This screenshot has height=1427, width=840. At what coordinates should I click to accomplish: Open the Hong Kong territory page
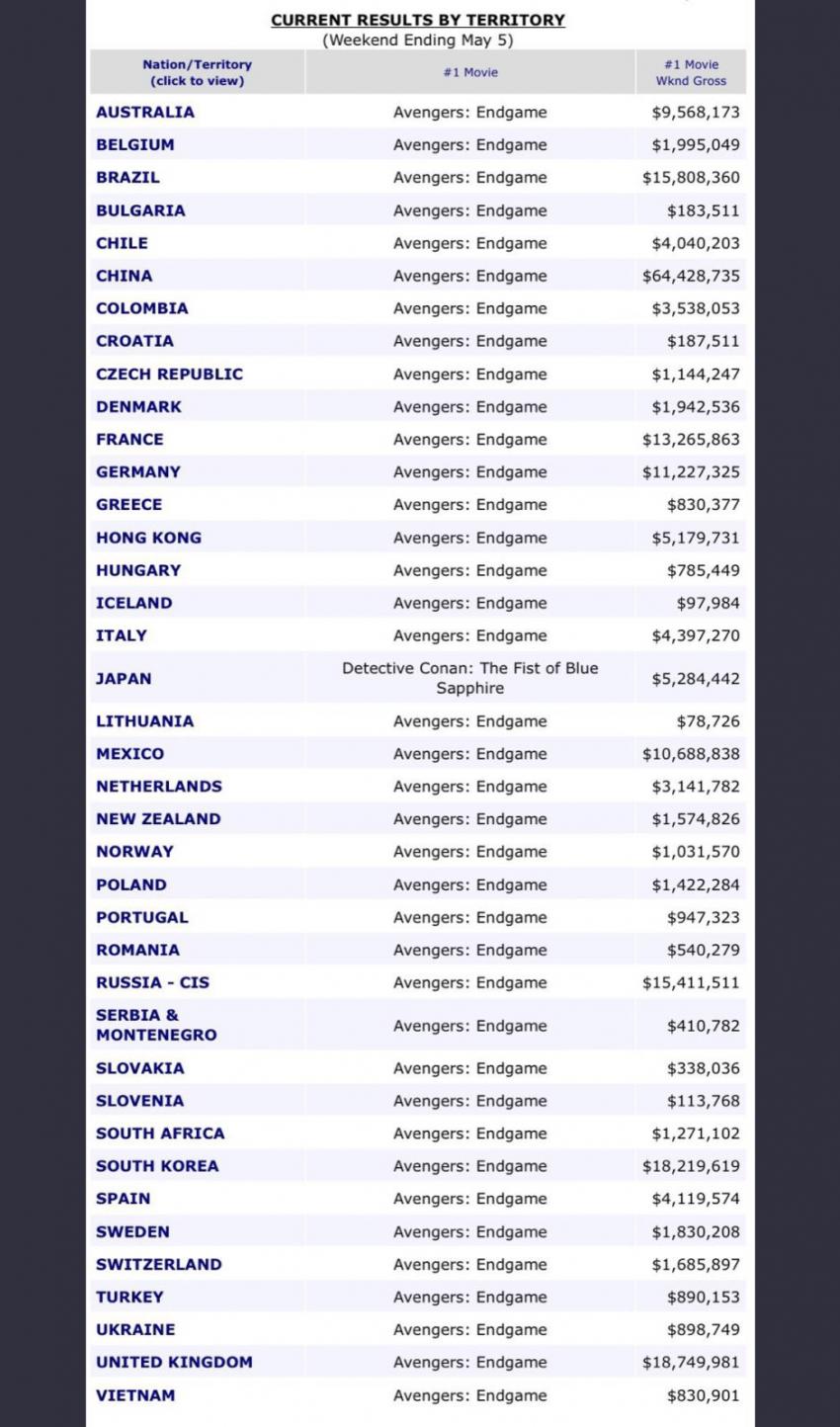(x=148, y=538)
